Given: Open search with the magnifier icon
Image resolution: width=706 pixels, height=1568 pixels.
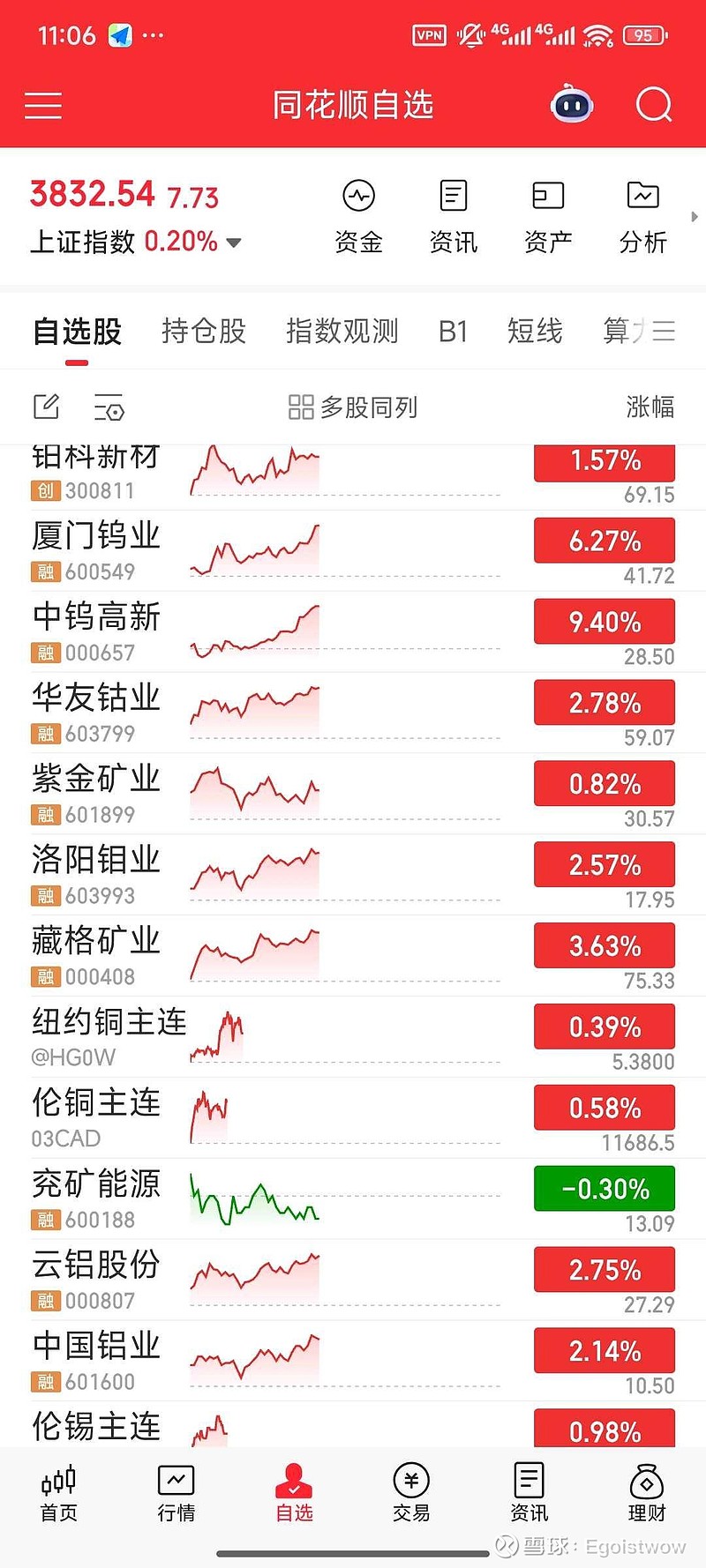Looking at the screenshot, I should [654, 105].
